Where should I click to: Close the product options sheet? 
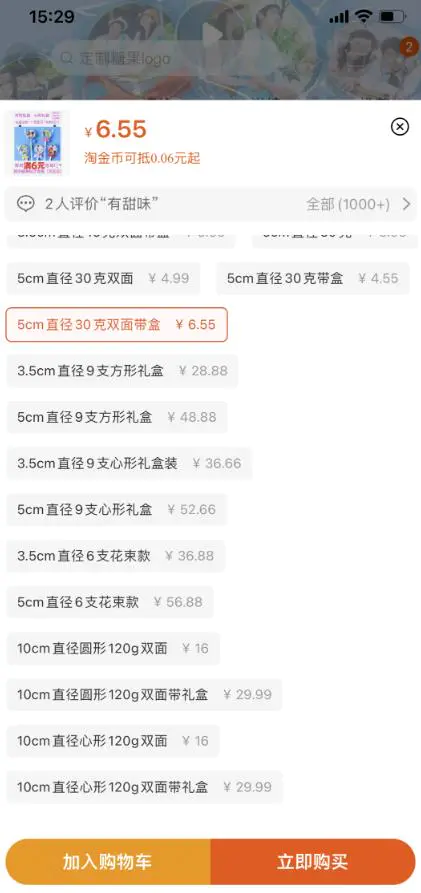tap(400, 126)
